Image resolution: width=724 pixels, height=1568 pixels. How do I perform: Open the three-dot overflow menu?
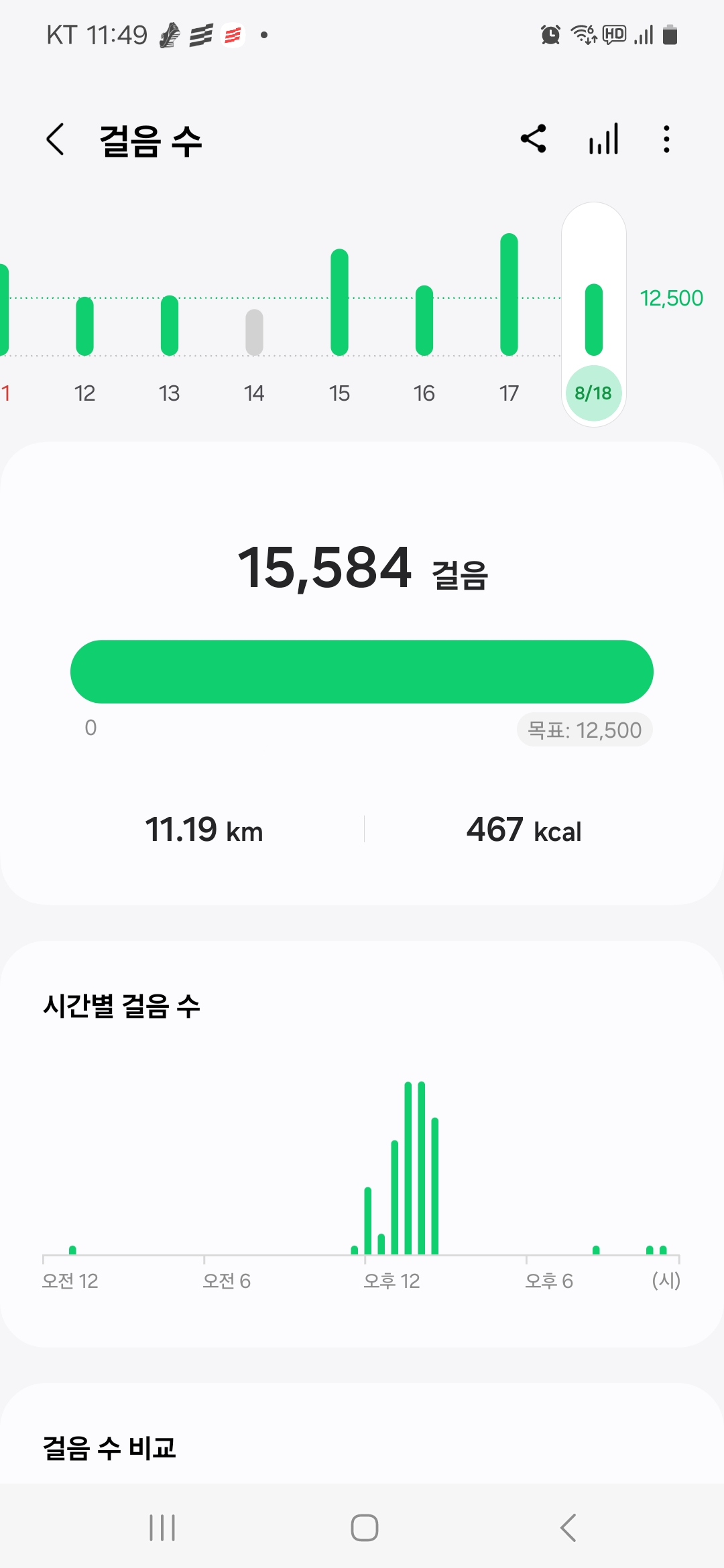pos(666,139)
